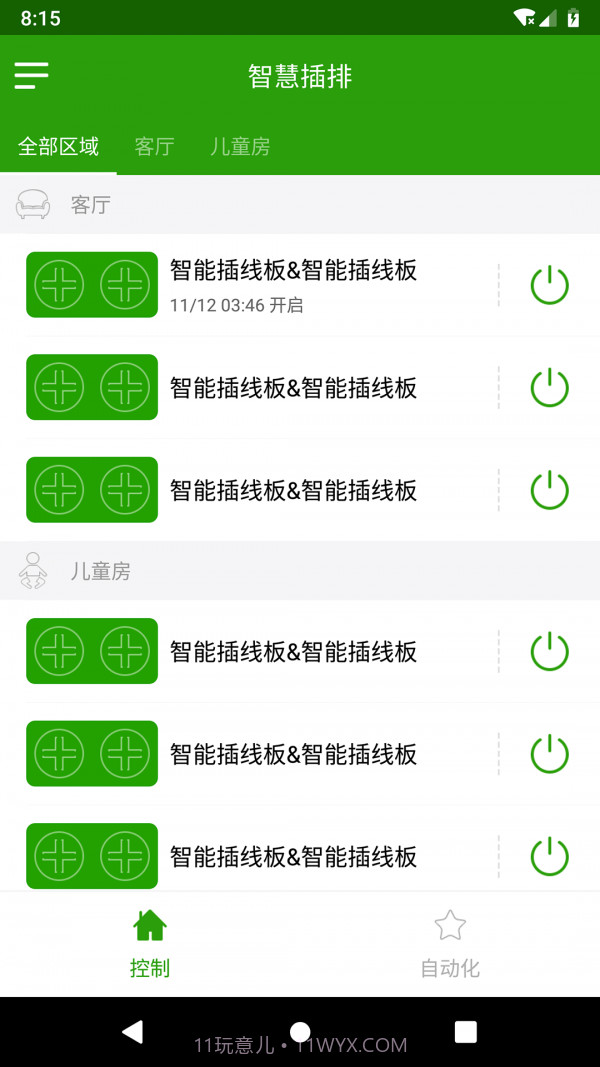The image size is (600, 1067).
Task: Open the power strip showing 11/12 03:46 开启
Action: (292, 285)
